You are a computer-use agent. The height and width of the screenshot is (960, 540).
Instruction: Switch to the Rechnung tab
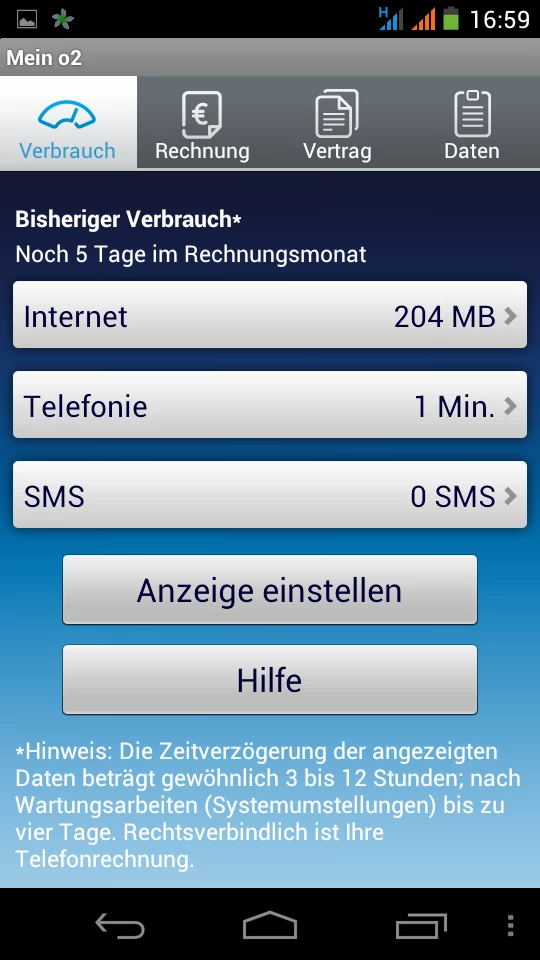tap(202, 122)
